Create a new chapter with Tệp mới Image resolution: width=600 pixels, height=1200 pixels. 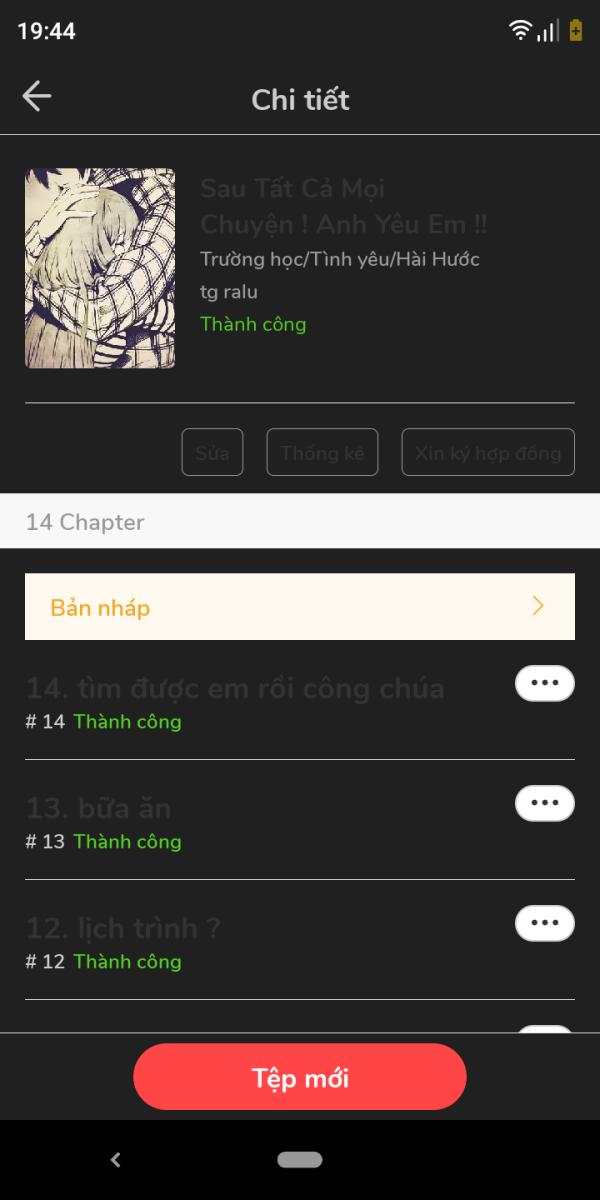tap(300, 1077)
